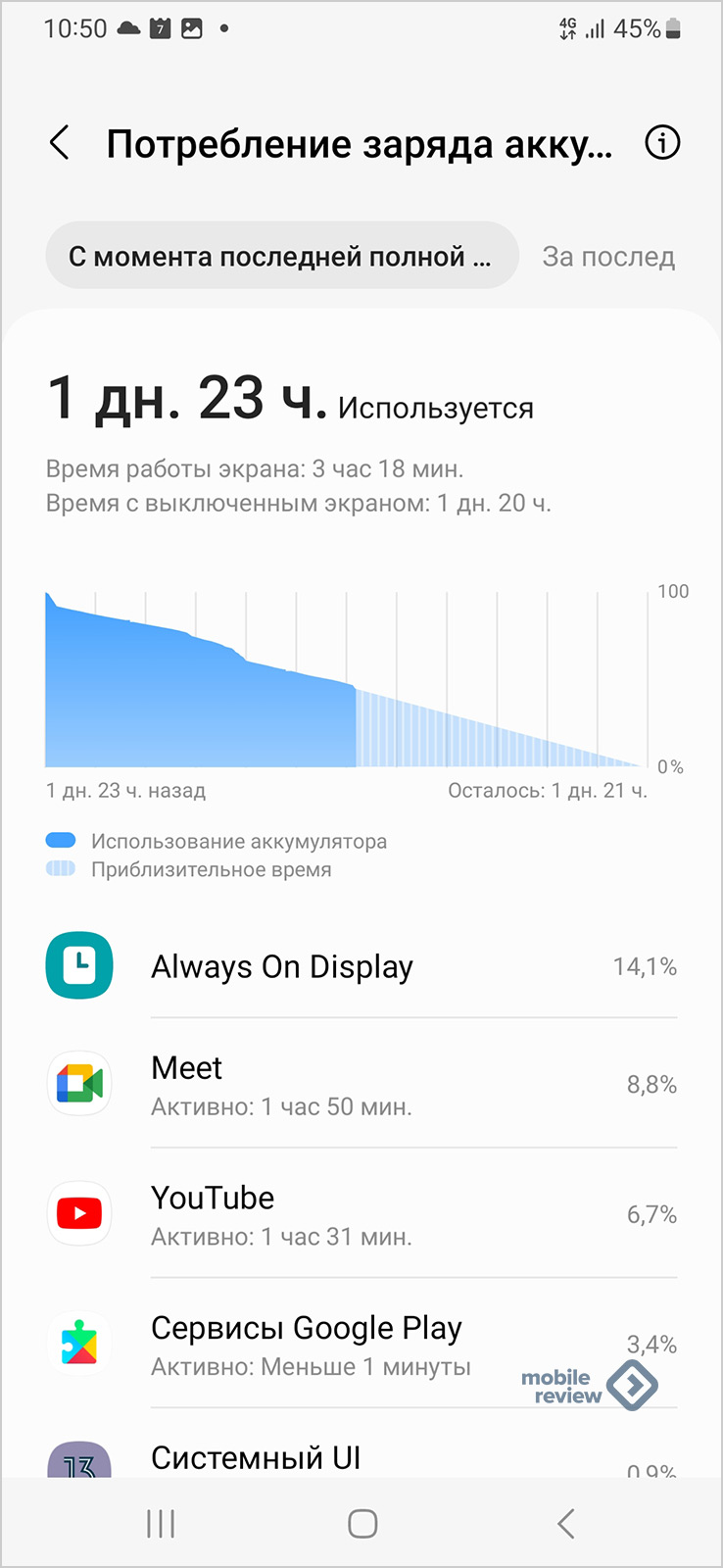
Task: Switch to the 'За послед' tab
Action: click(x=608, y=257)
